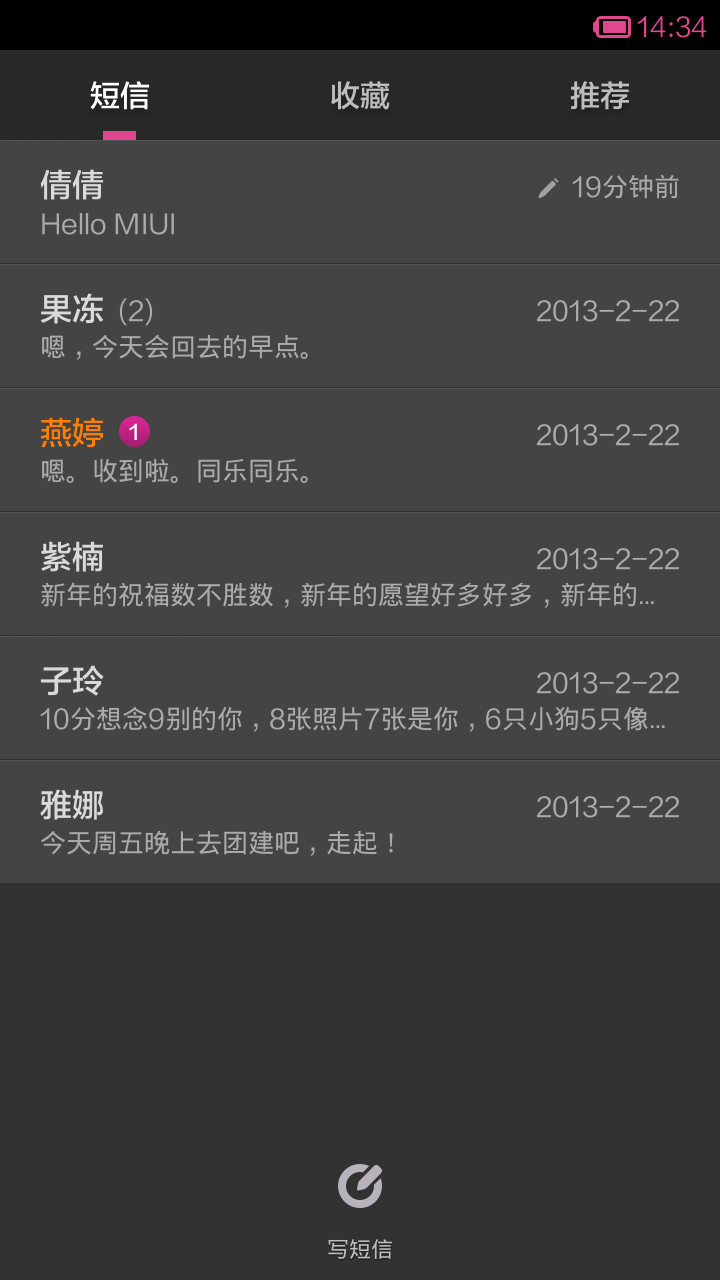Open the conversation with 子玲
Screen dimensions: 720x1280
click(x=360, y=699)
